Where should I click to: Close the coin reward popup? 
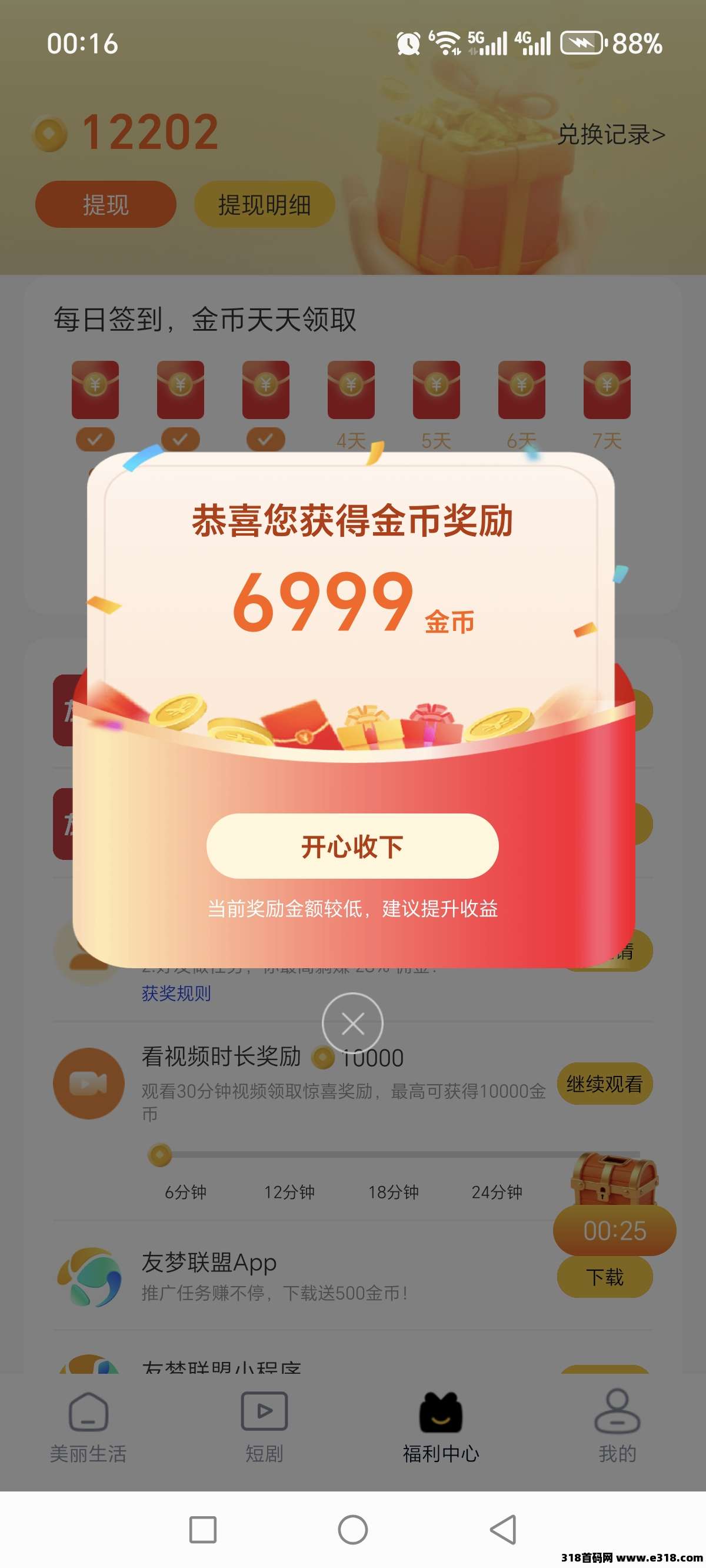(x=352, y=1023)
